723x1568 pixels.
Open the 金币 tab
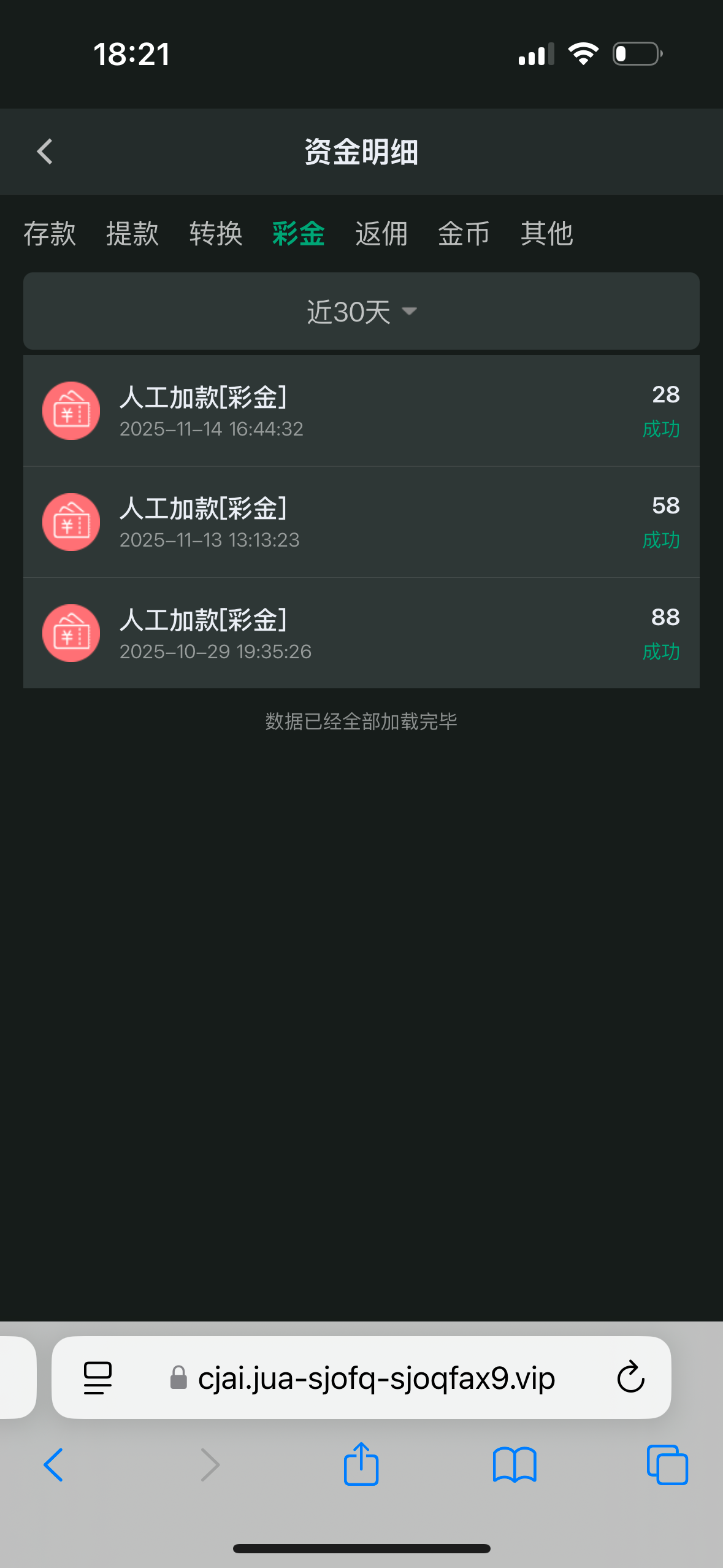pyautogui.click(x=464, y=234)
